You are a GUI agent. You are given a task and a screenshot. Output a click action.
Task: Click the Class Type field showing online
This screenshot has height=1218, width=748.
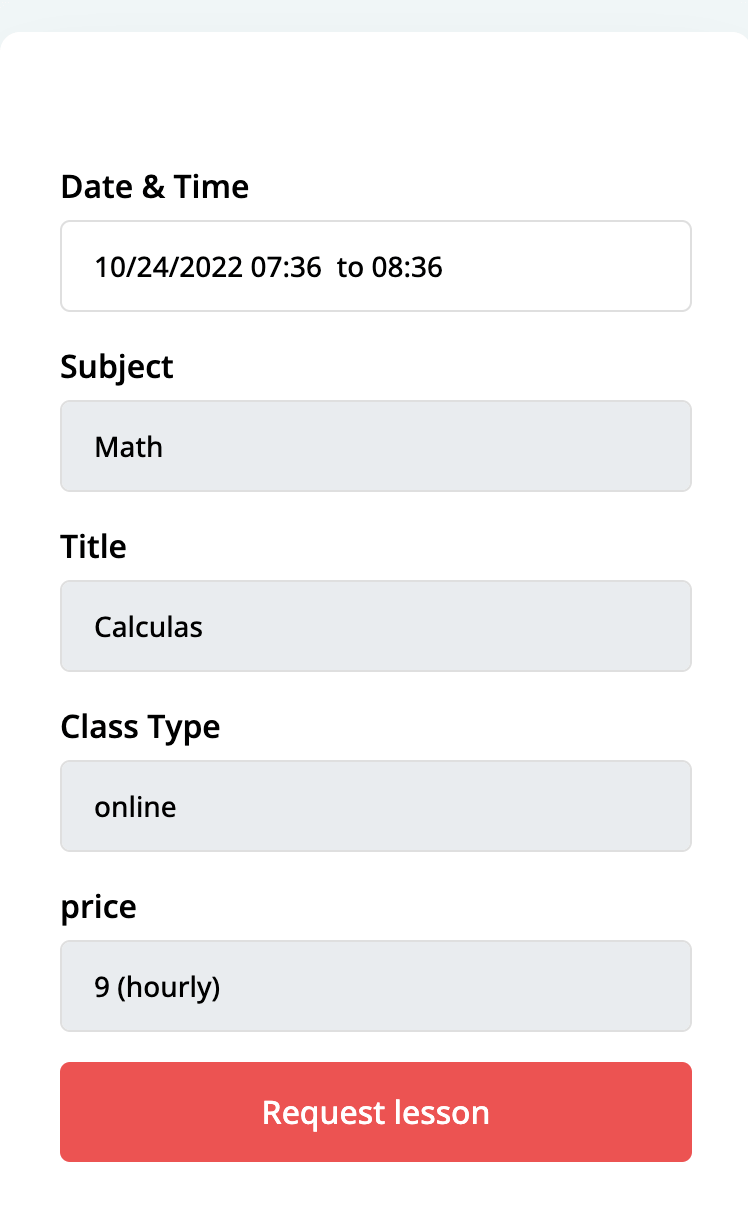(x=375, y=806)
